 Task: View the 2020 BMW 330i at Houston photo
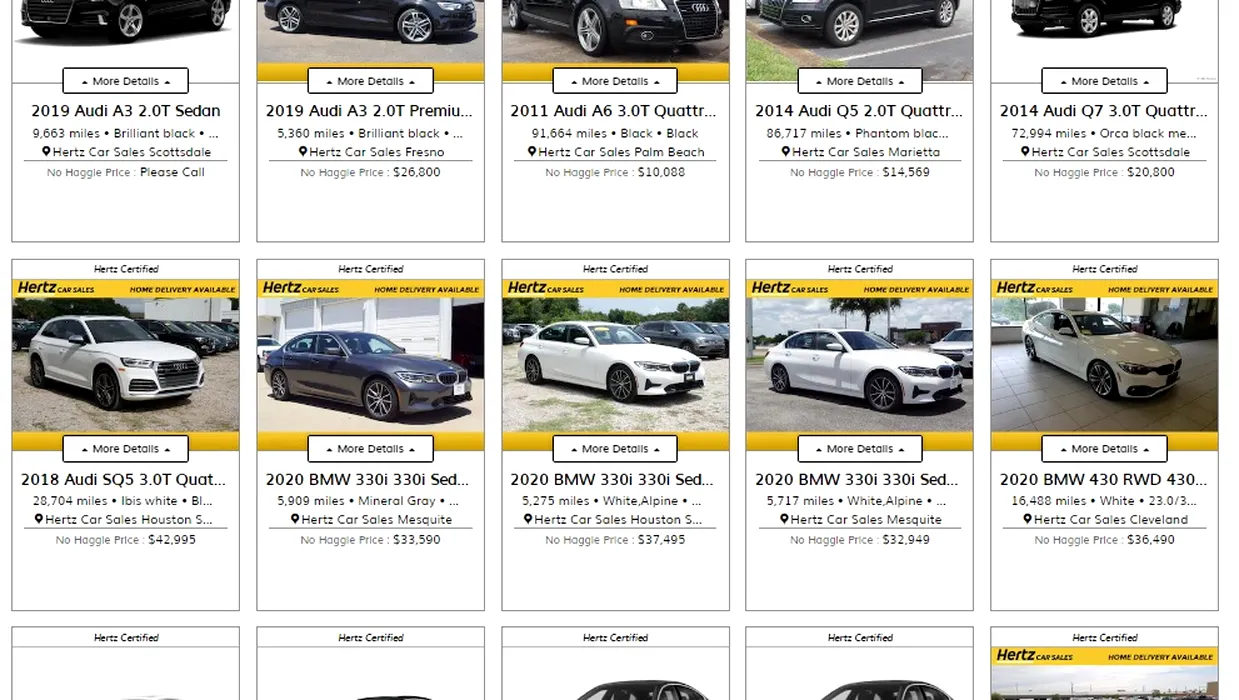tap(615, 365)
